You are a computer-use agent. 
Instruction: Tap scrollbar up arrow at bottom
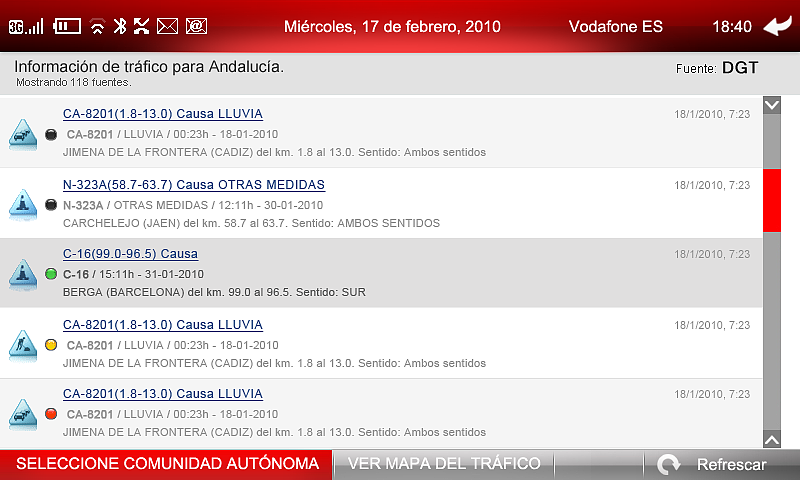[x=772, y=439]
